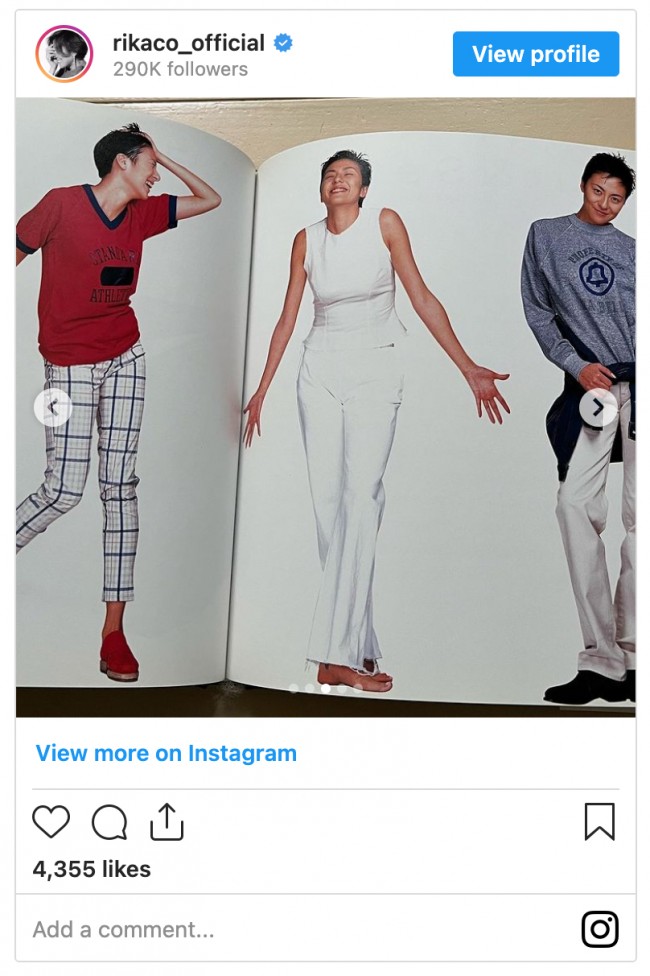Go to the next photo in carousel

click(x=598, y=407)
